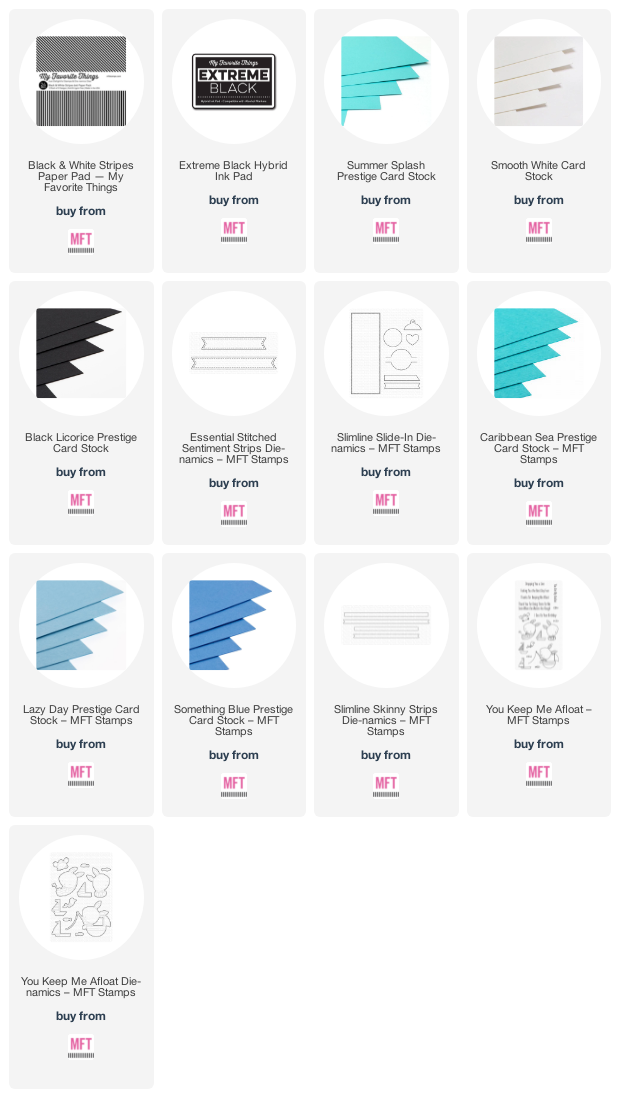Viewport: 620px width, 1109px height.
Task: Select the Smooth White Card Stock item
Action: pos(539,141)
